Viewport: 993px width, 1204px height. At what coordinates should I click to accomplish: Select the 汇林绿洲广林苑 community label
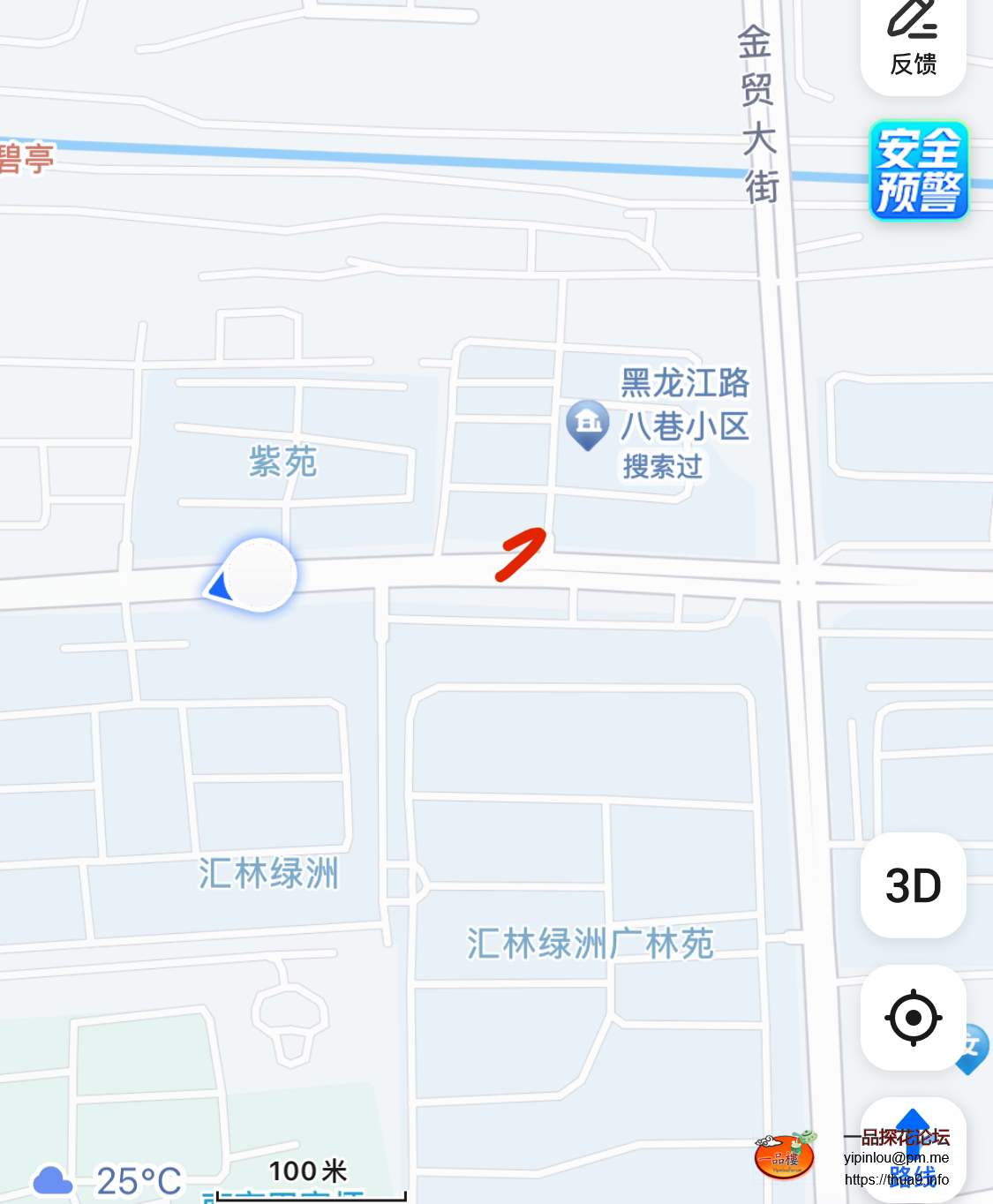(593, 943)
